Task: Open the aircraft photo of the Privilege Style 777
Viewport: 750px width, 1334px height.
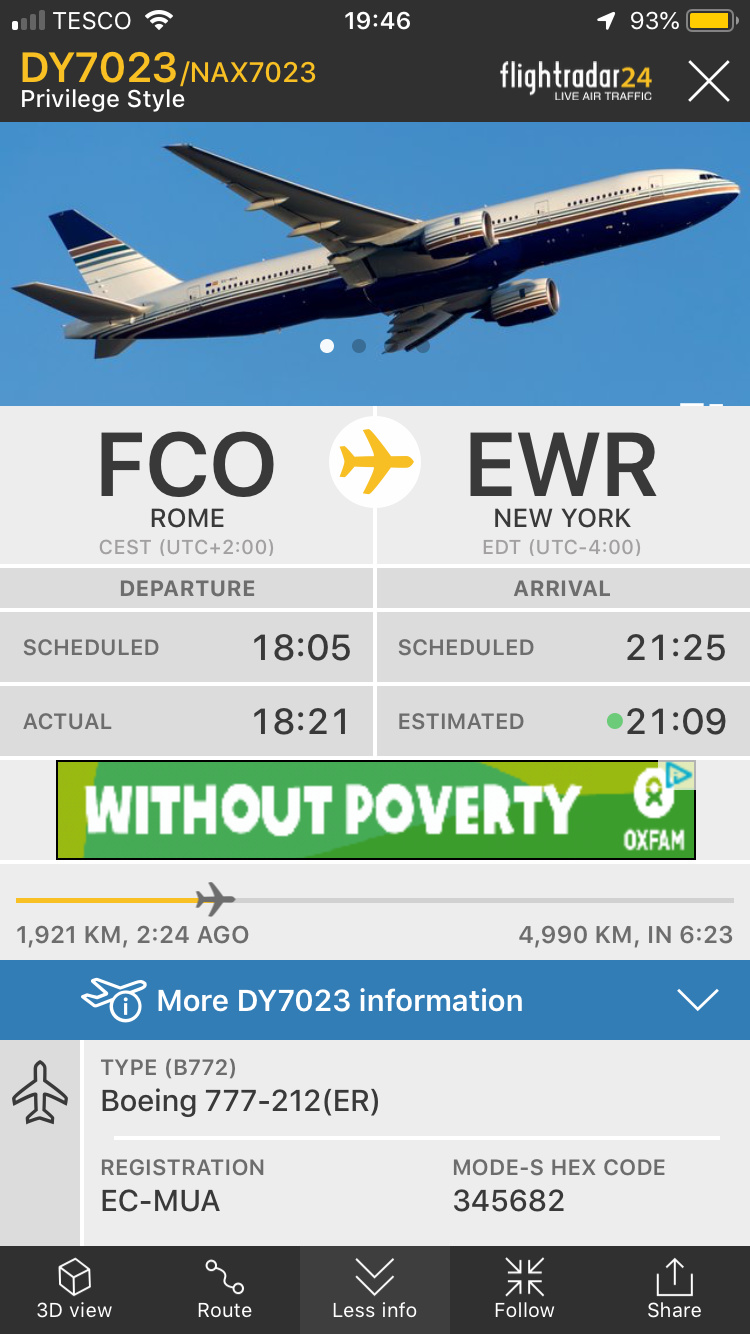Action: point(375,250)
